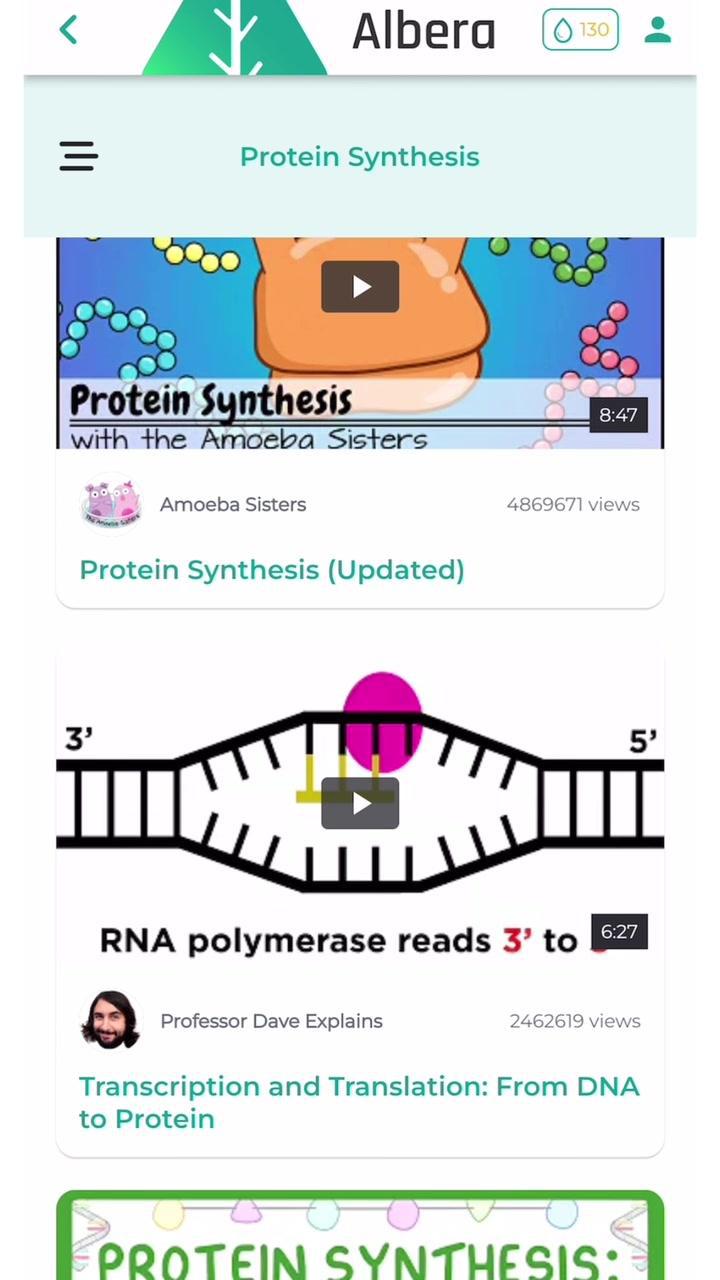Tap the 4869671 views count

[573, 504]
